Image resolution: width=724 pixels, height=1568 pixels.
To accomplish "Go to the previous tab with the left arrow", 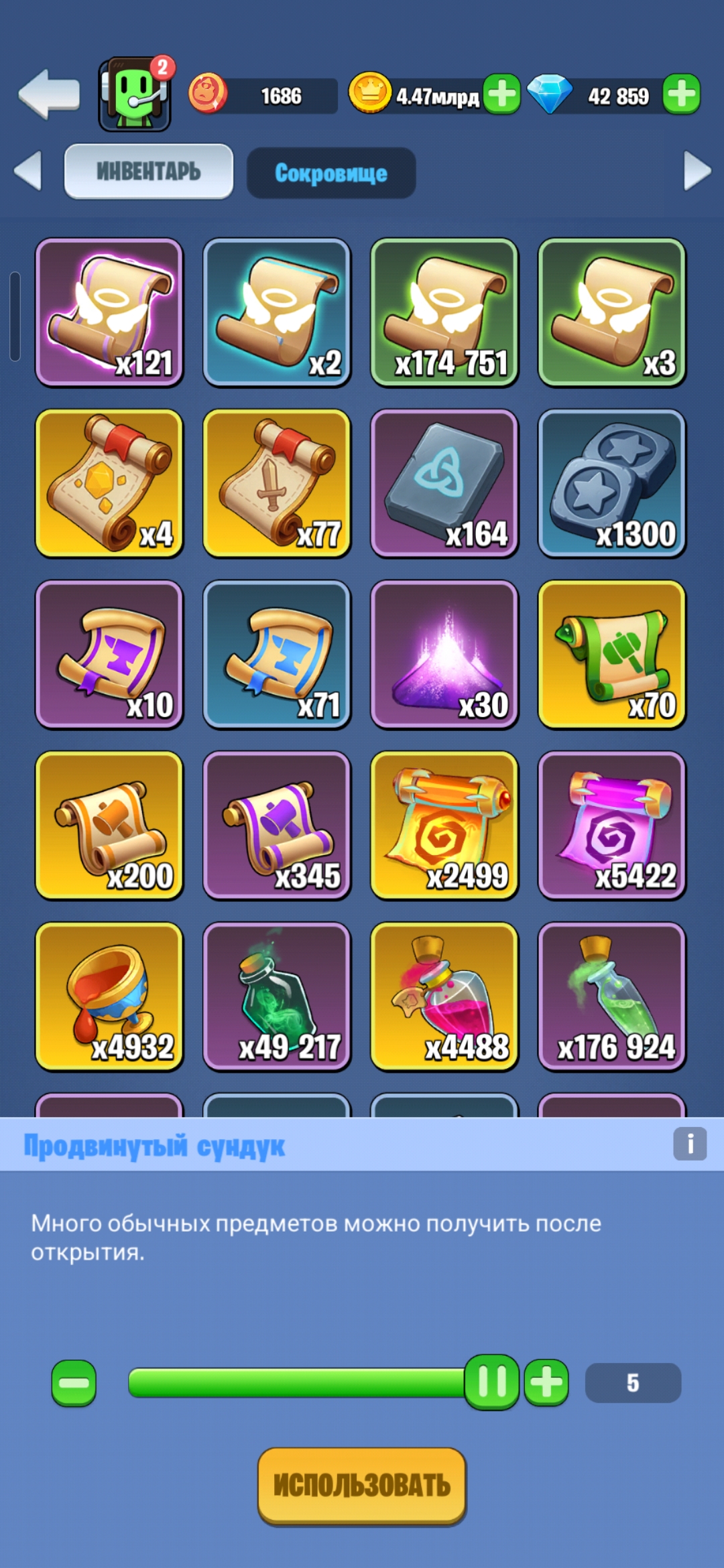I will (x=27, y=171).
